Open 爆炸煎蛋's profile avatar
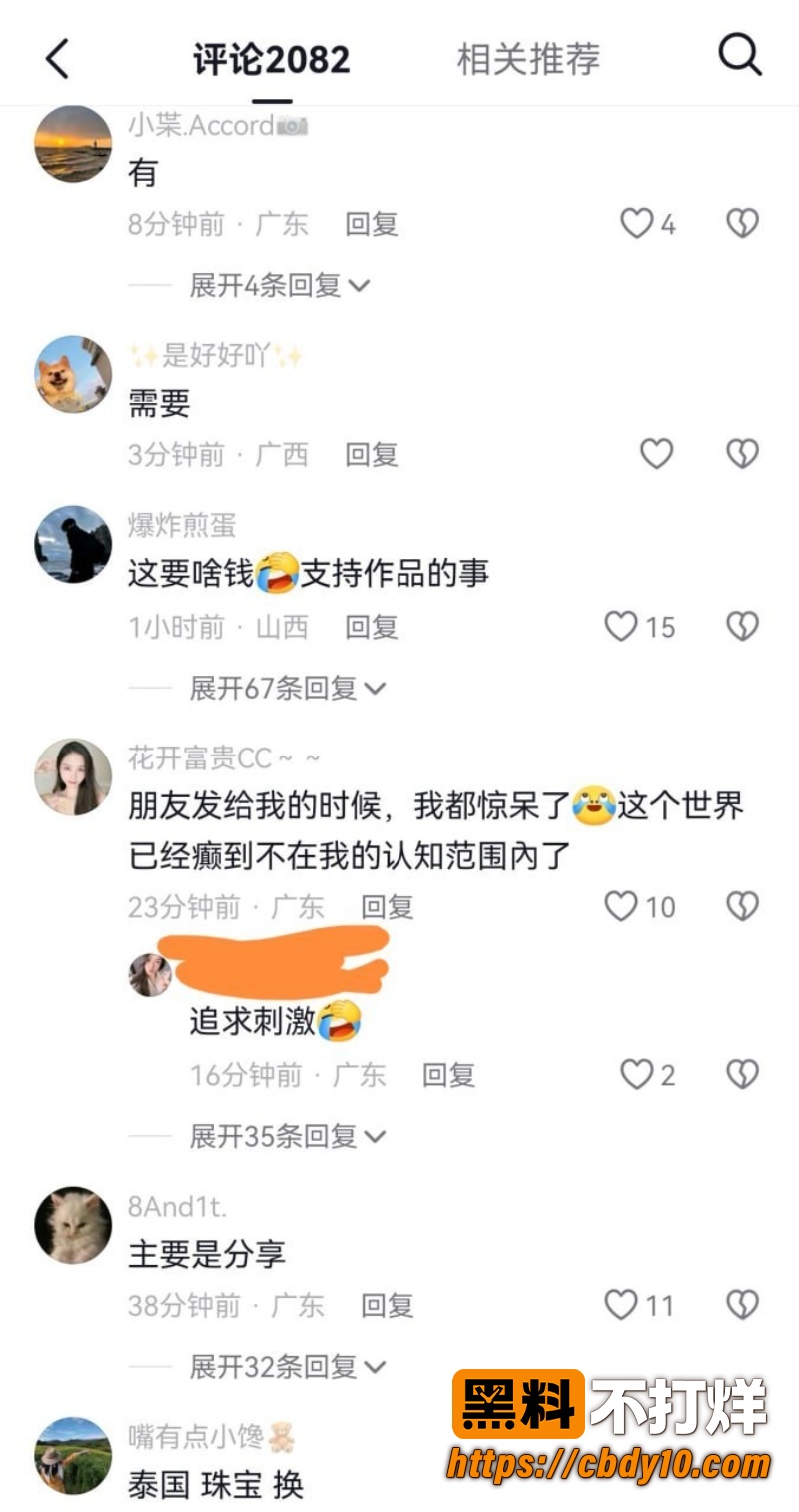This screenshot has height=1512, width=799. 73,544
